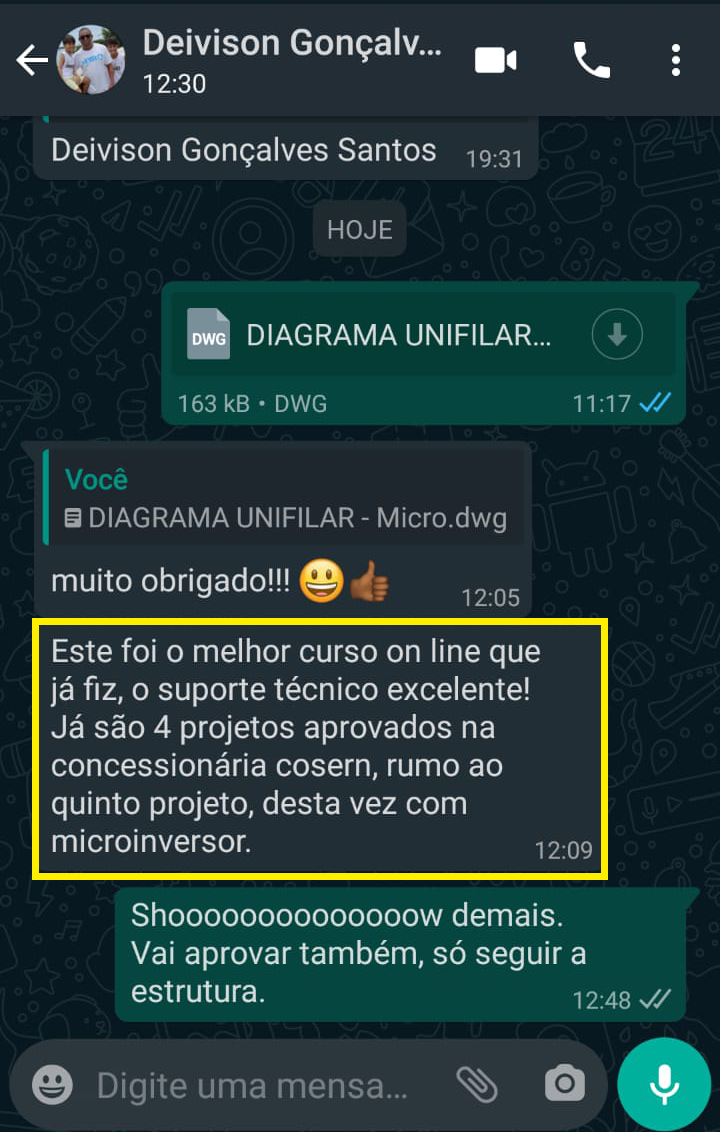Tap the microphone to record voice message
The width and height of the screenshot is (720, 1132).
tap(663, 1083)
